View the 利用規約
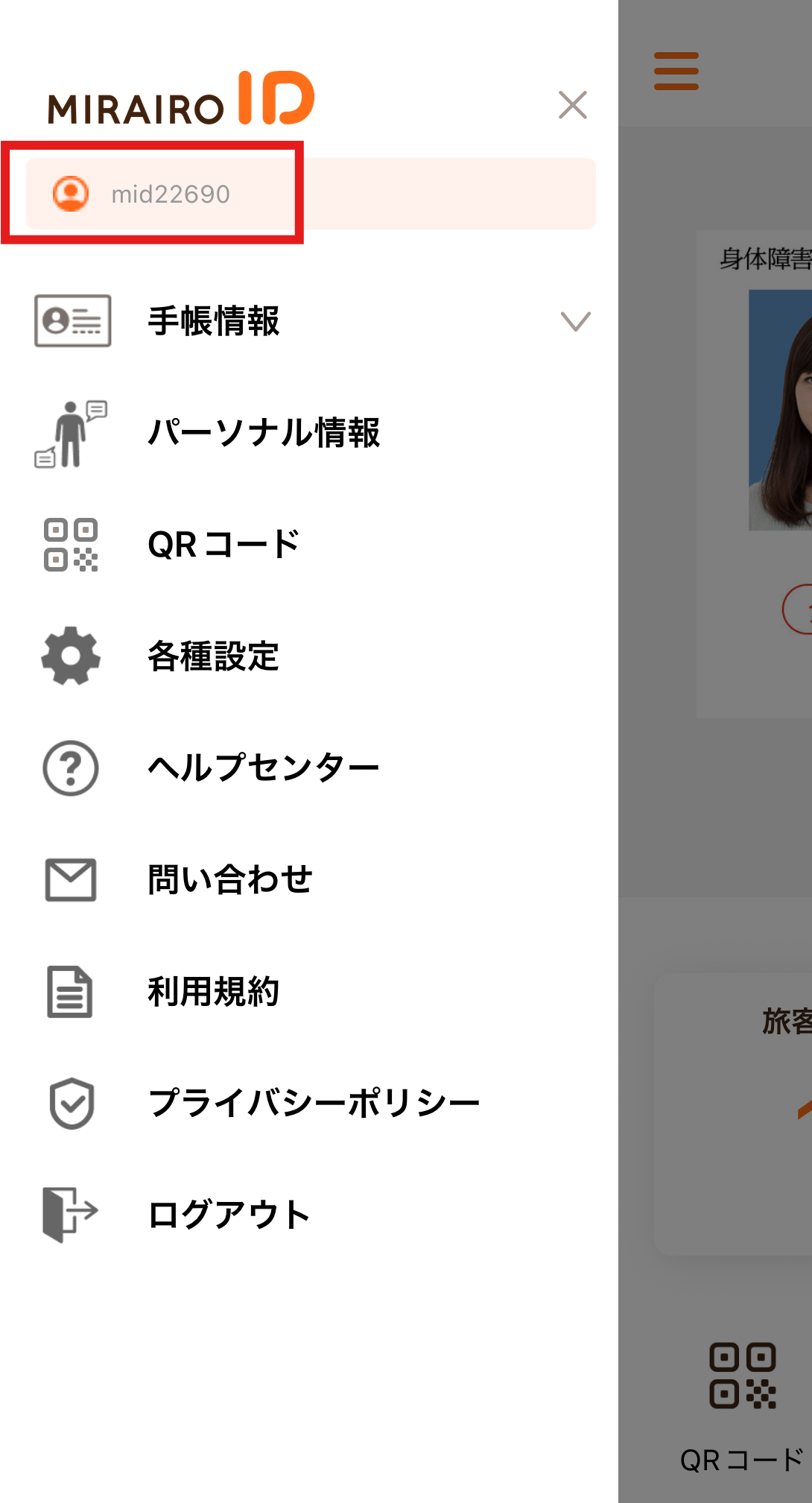This screenshot has height=1503, width=812. click(x=213, y=992)
